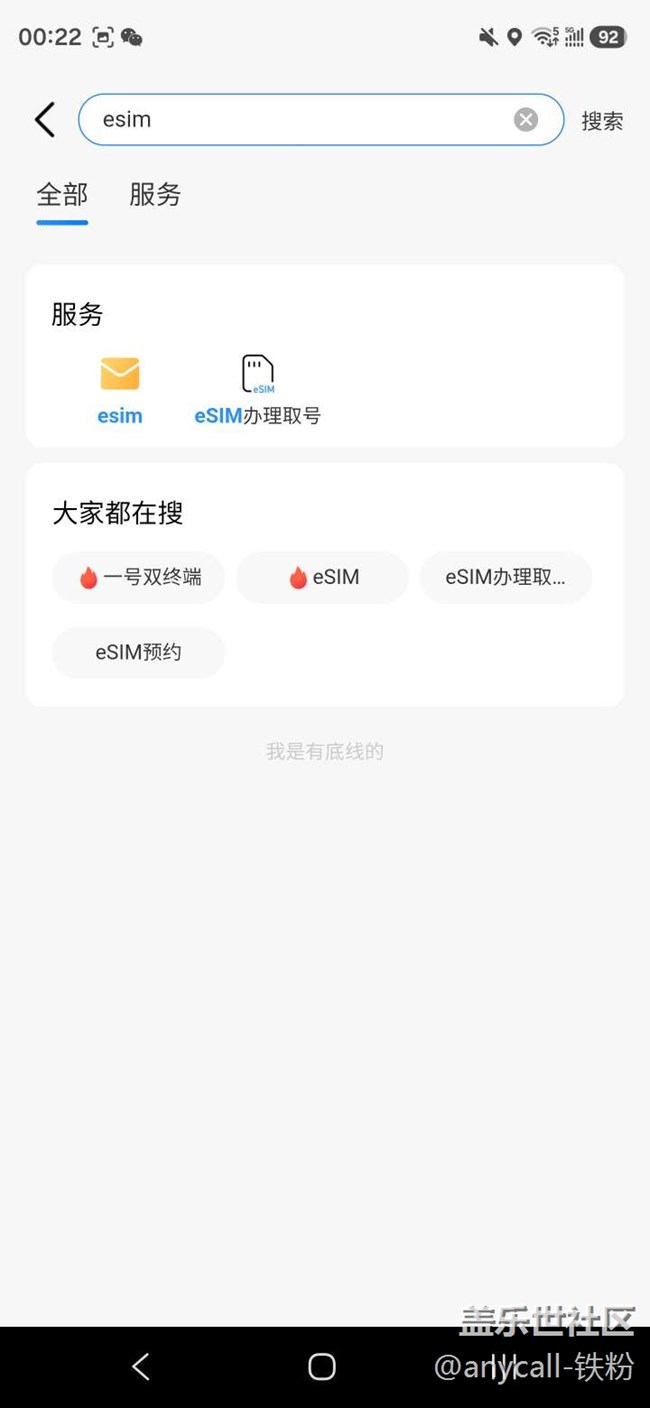The image size is (650, 1408).
Task: Switch to the 服务 tab
Action: 155,195
